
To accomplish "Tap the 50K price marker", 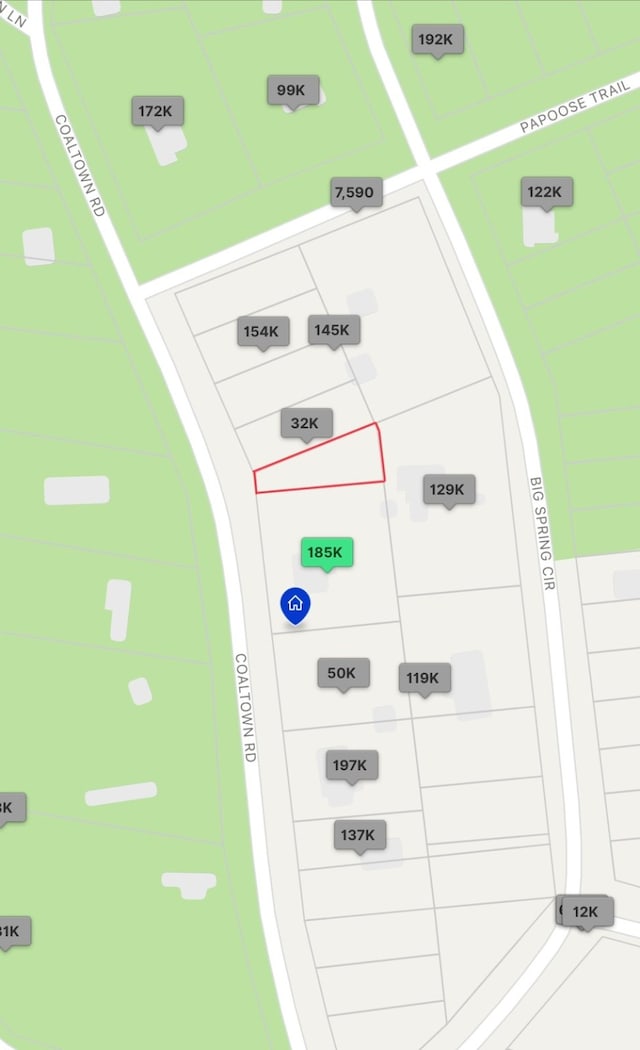I will click(343, 673).
